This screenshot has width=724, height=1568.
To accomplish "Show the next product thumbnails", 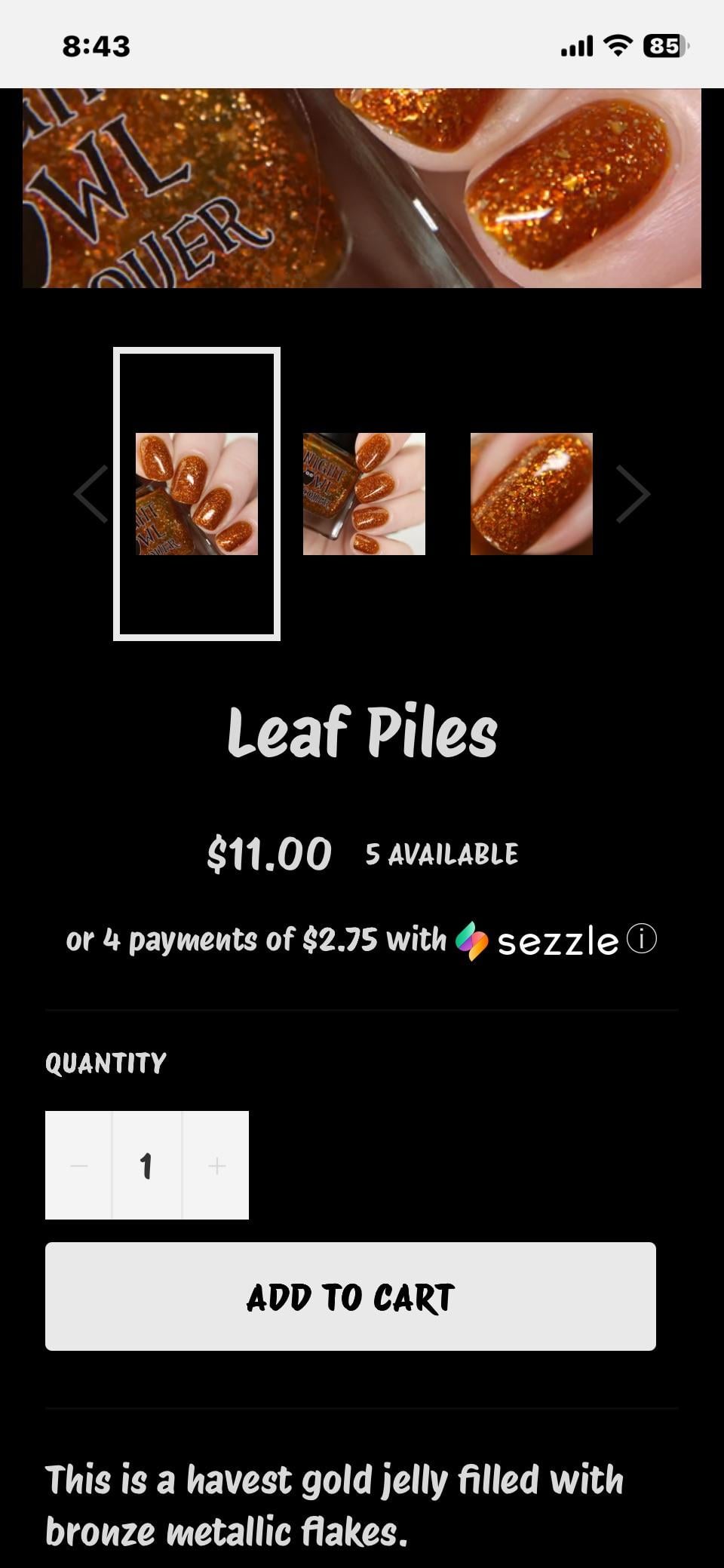I will coord(633,494).
